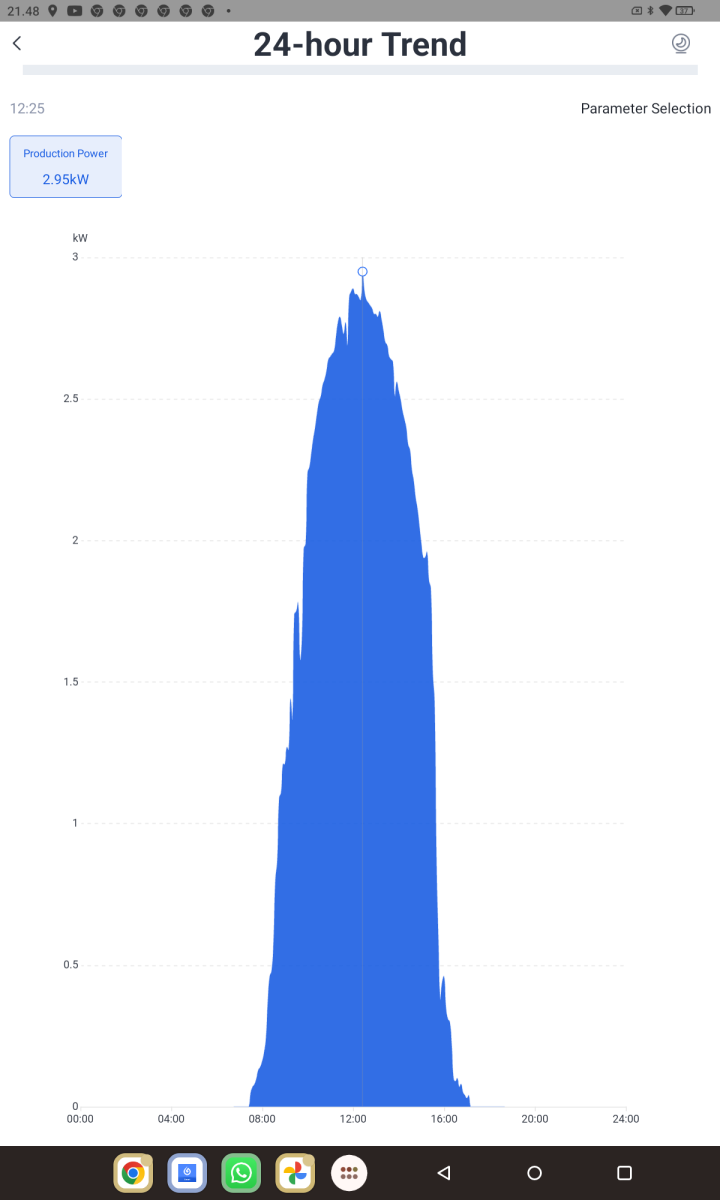The width and height of the screenshot is (720, 1200).
Task: Open the app drawer grid
Action: 349,1173
